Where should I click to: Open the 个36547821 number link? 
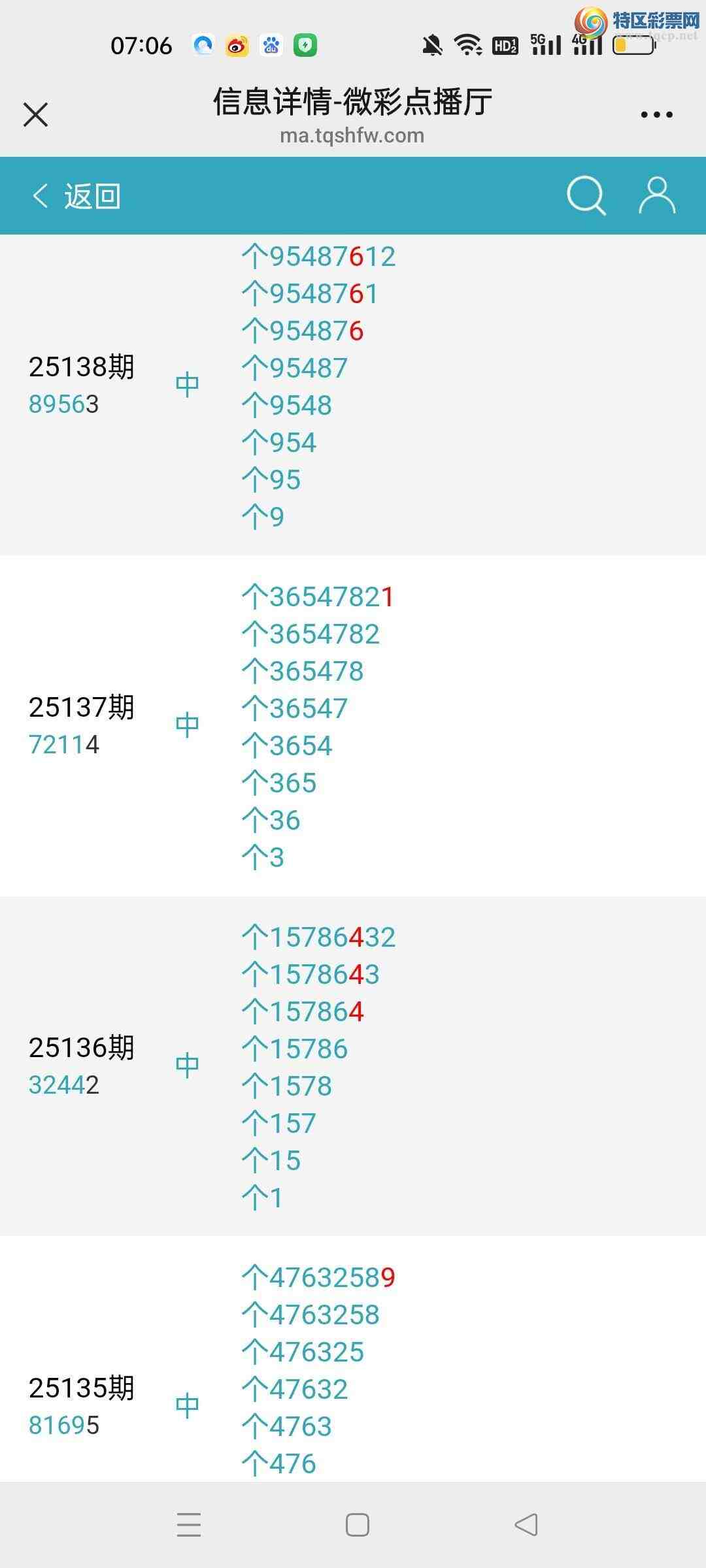coord(318,596)
